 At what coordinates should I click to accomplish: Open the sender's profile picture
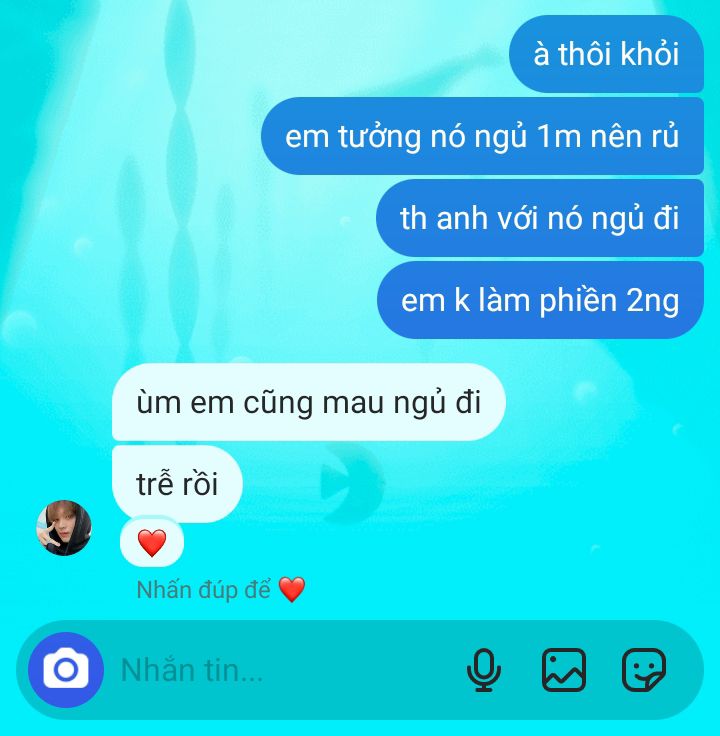[x=64, y=528]
